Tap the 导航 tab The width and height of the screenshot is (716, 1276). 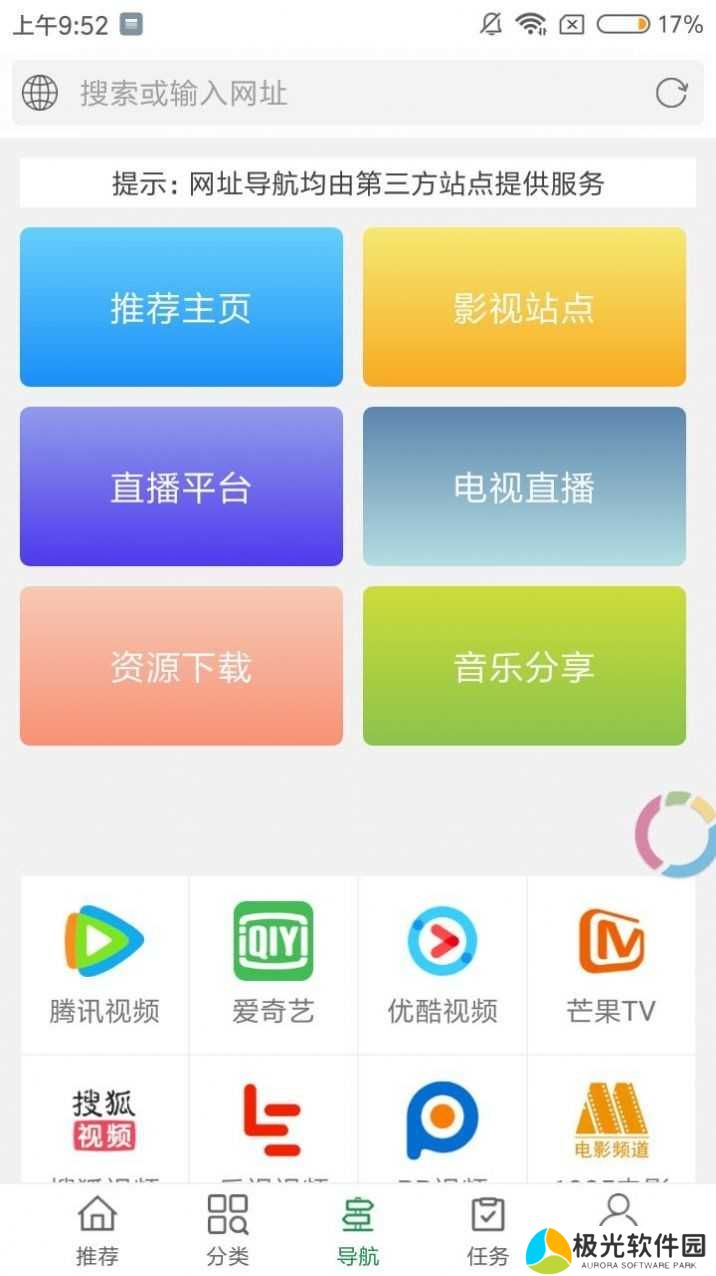coord(357,1230)
